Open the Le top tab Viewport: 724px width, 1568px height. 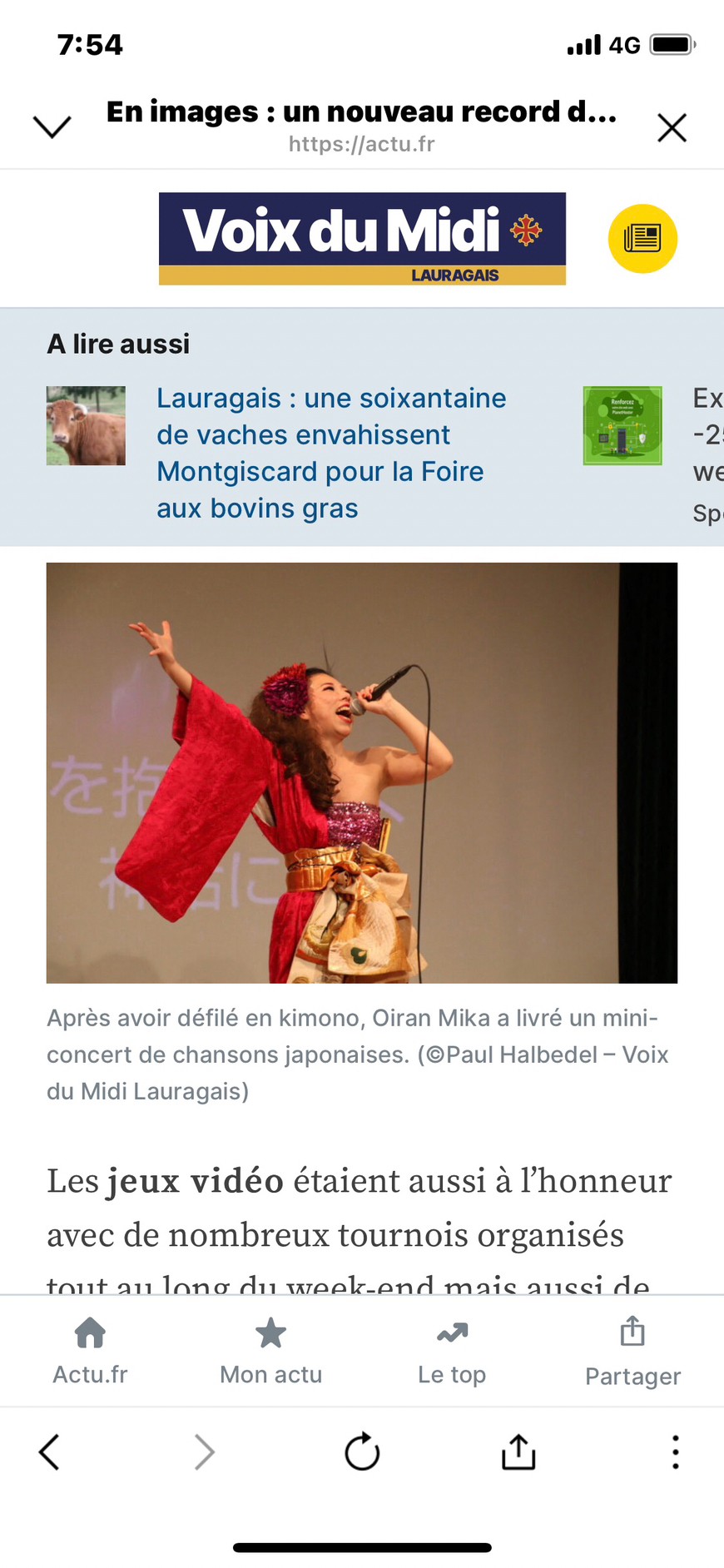[452, 1351]
